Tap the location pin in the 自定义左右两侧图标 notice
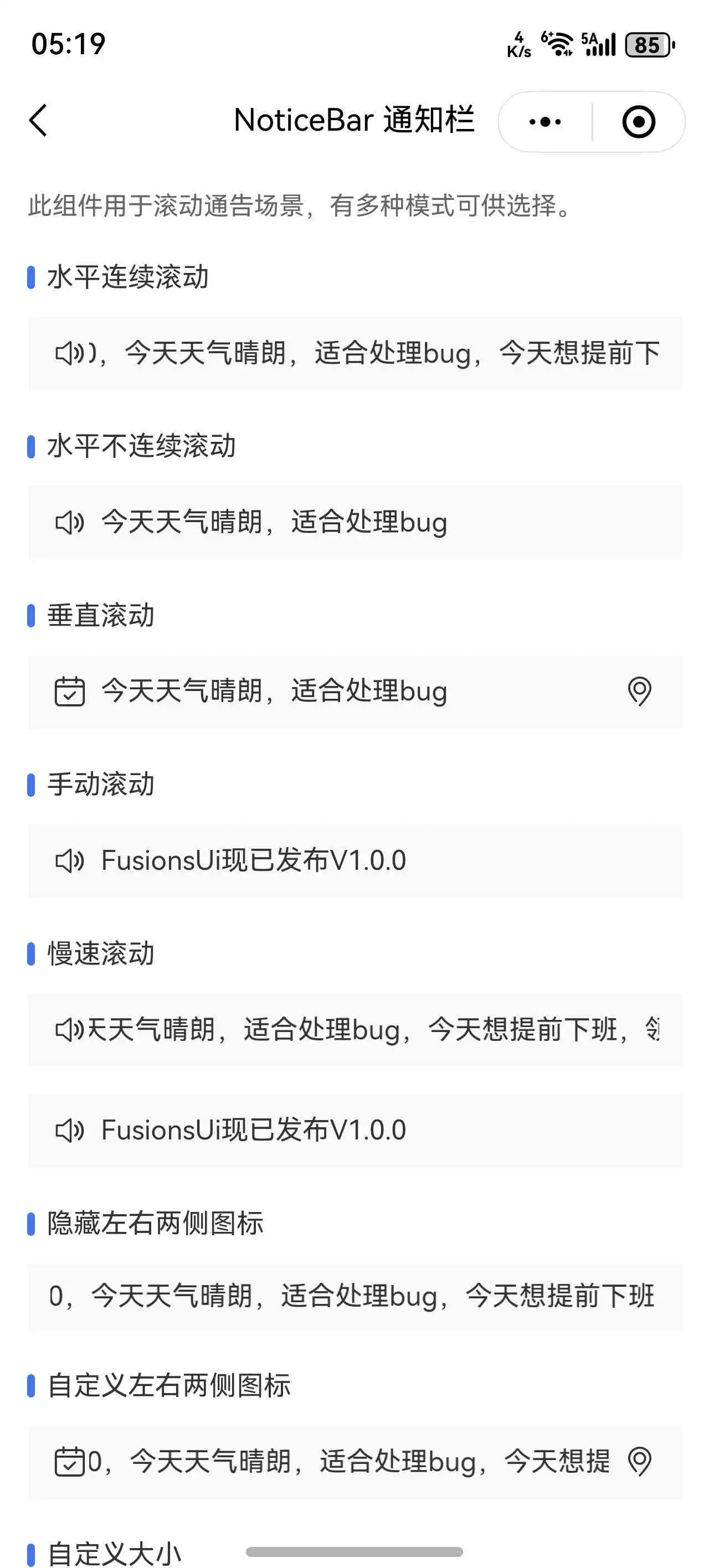The height and width of the screenshot is (1568, 709). 639,1461
